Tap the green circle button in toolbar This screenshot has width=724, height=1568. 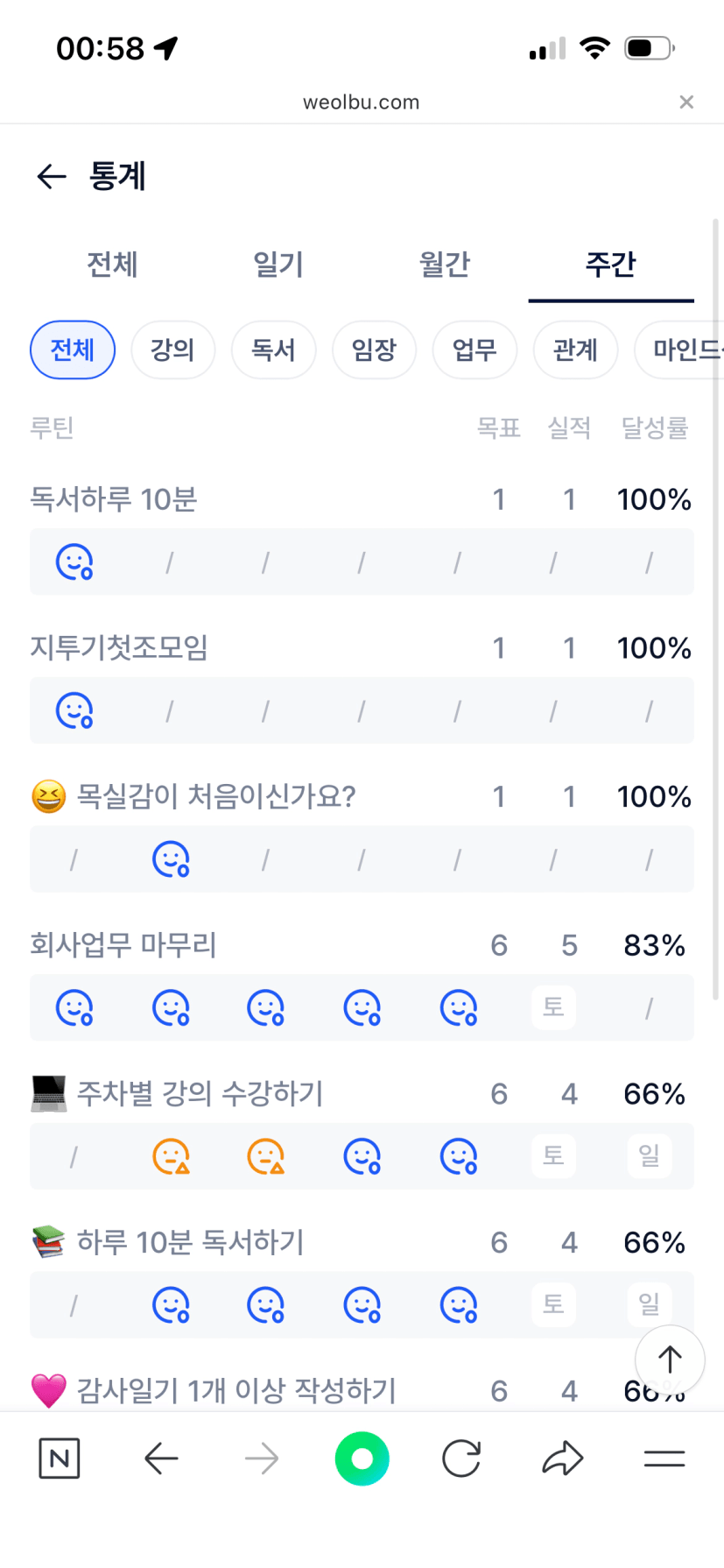coord(362,1459)
